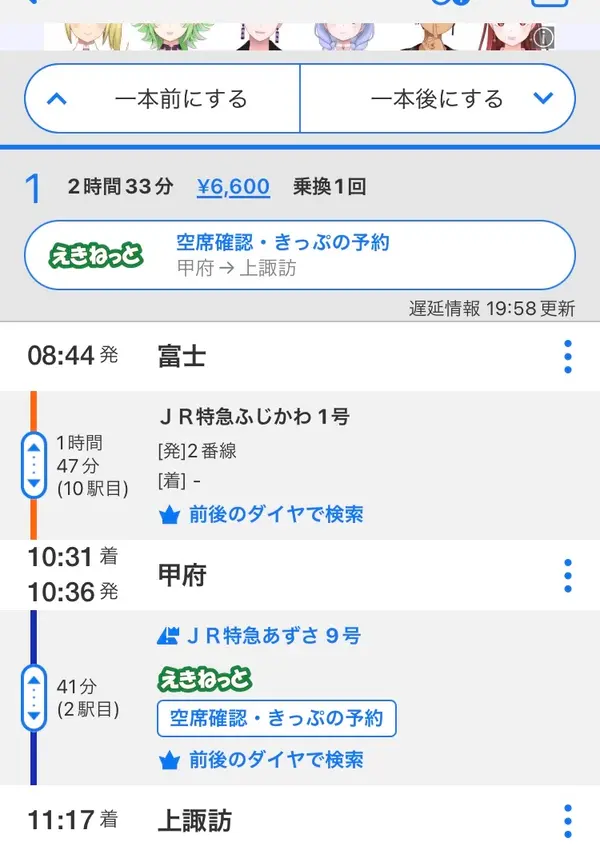Open the options menu for 上諏訪 station
This screenshot has height=850, width=600.
click(567, 821)
